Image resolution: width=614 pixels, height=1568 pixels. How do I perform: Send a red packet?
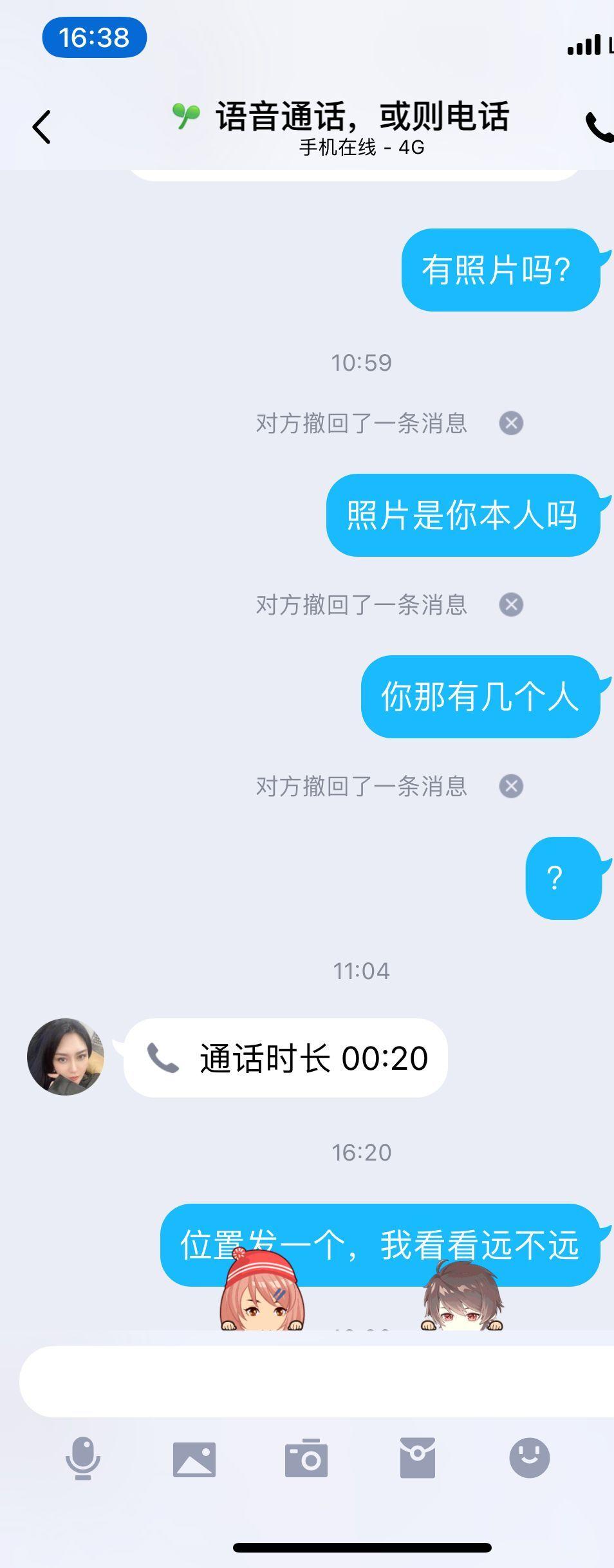click(x=418, y=1459)
